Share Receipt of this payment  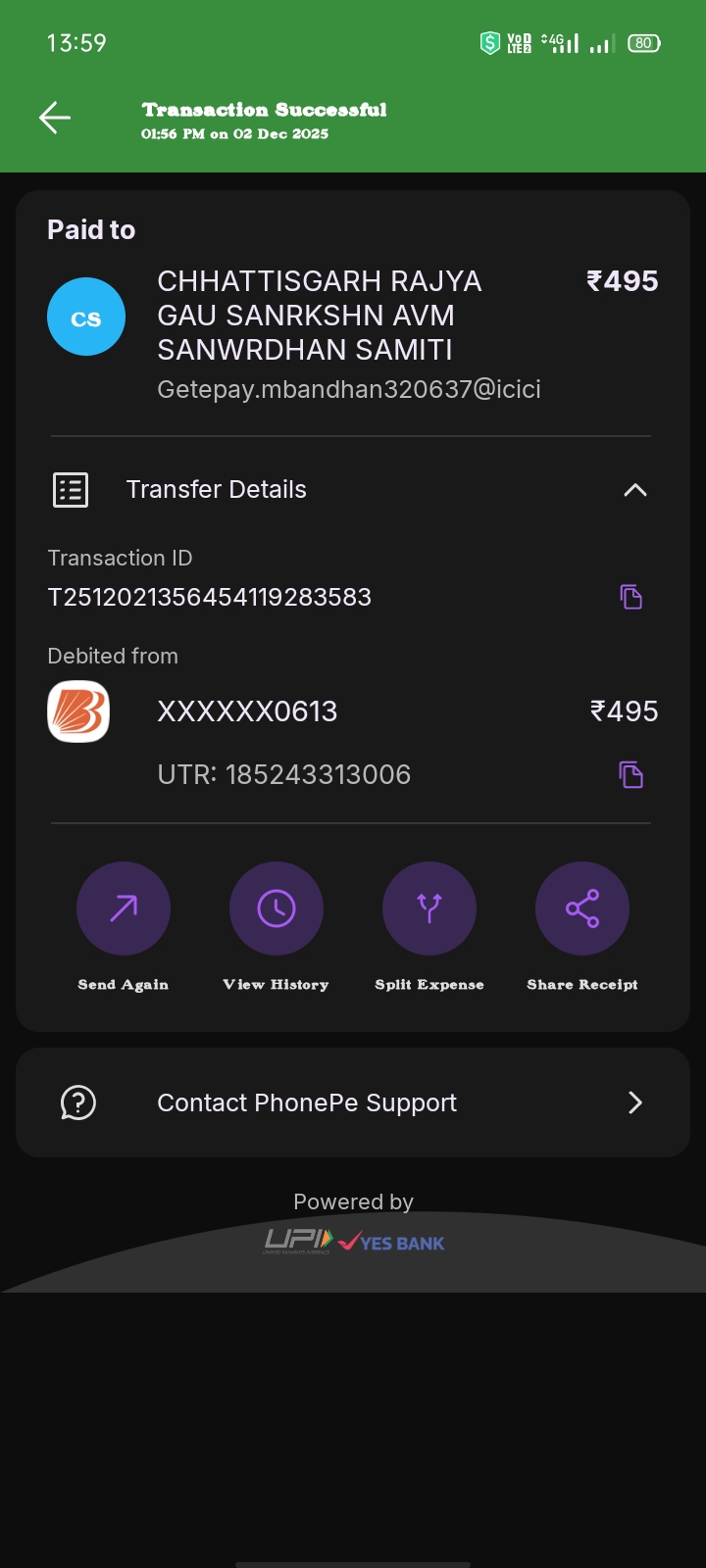coord(582,908)
